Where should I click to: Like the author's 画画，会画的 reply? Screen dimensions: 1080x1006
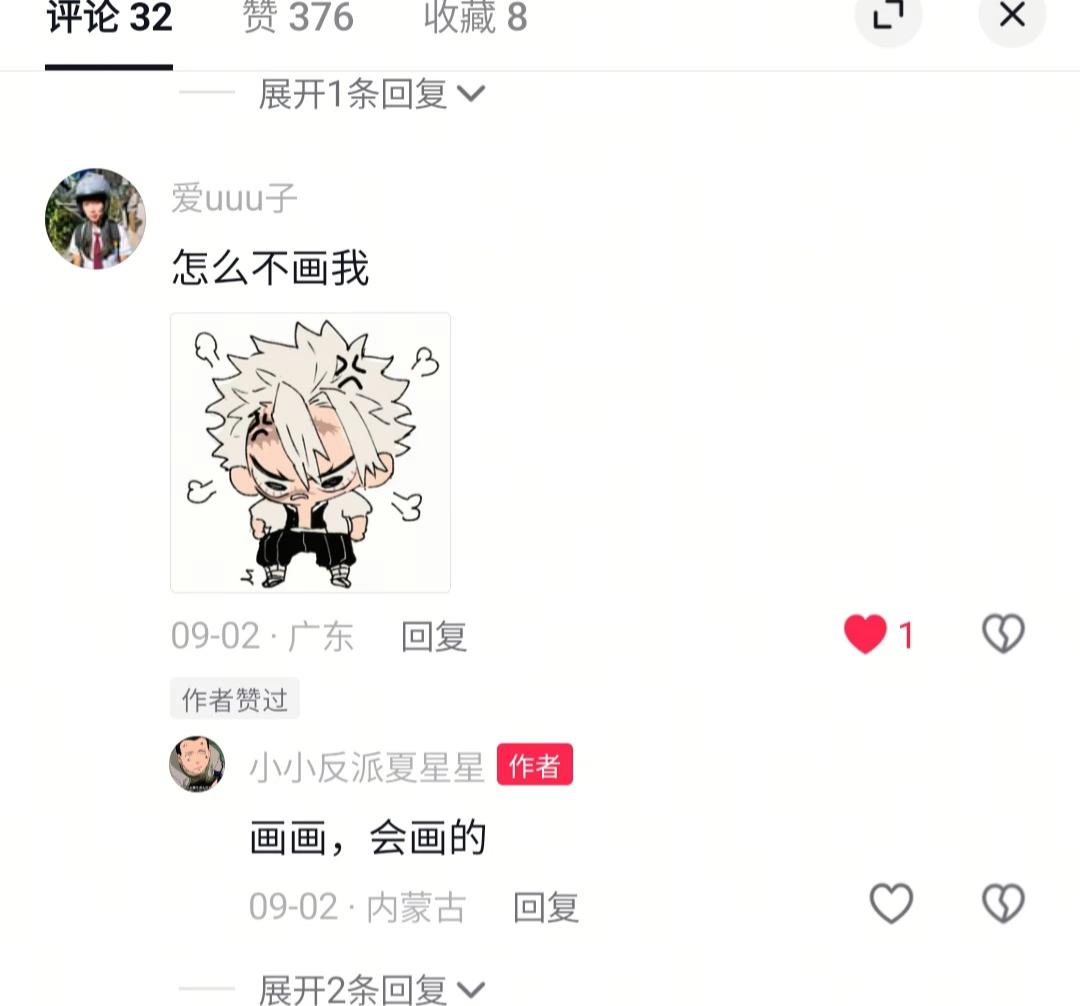(x=891, y=904)
